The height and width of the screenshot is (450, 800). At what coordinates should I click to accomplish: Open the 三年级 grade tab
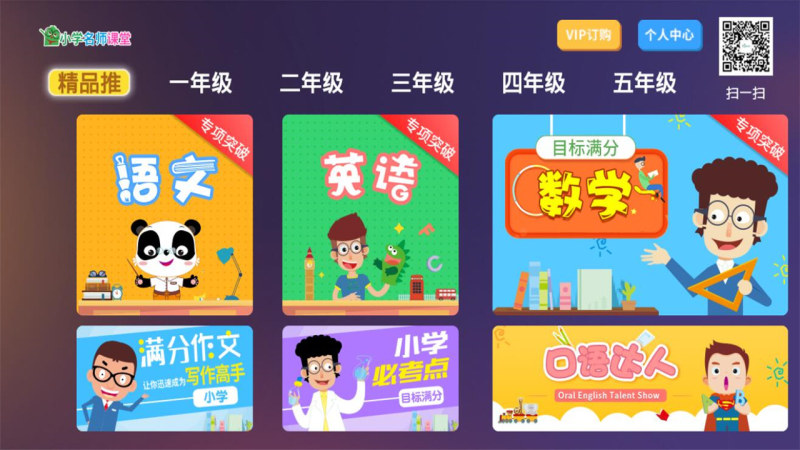422,82
